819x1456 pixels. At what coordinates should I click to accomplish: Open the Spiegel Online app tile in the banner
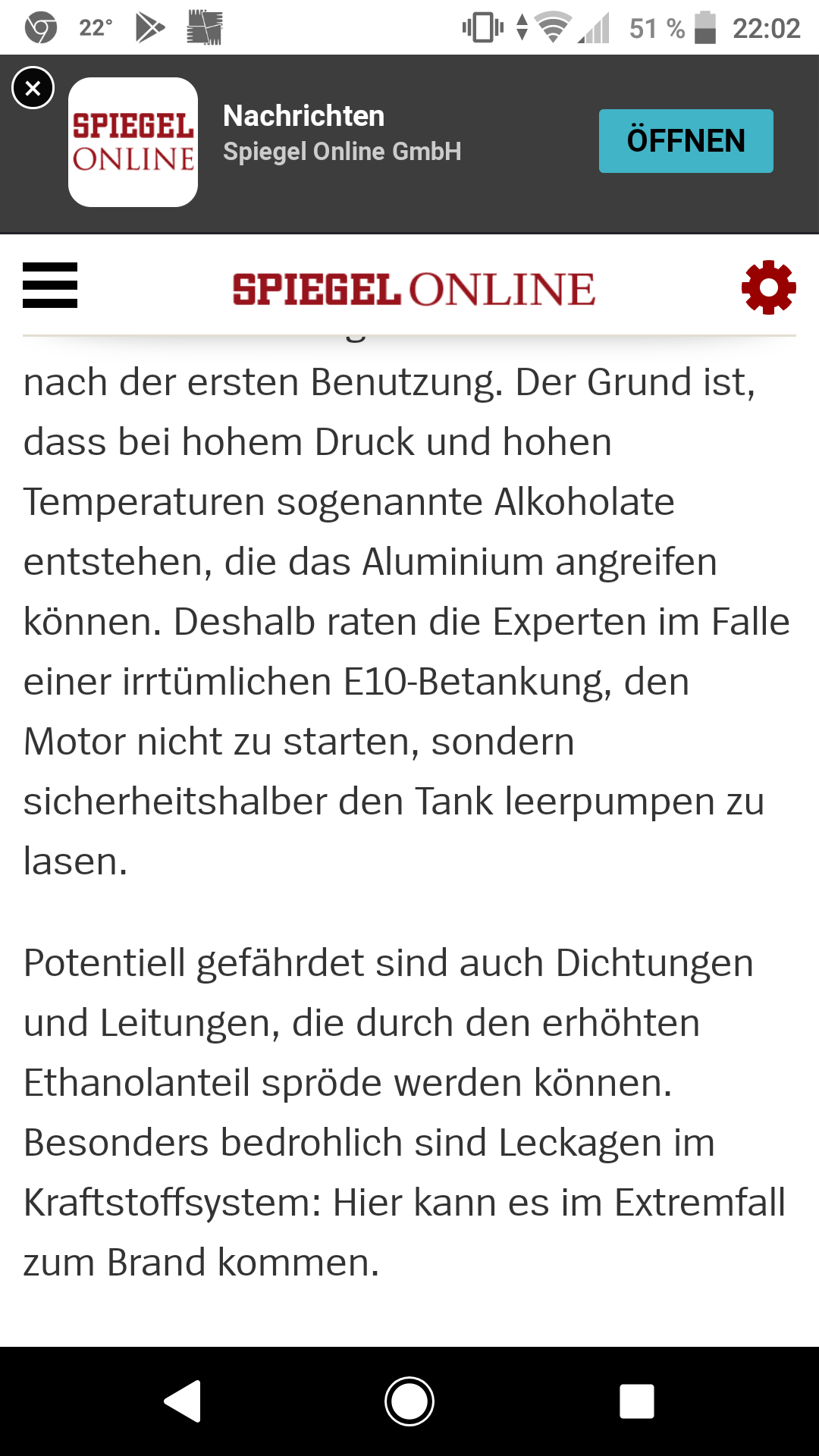click(133, 143)
